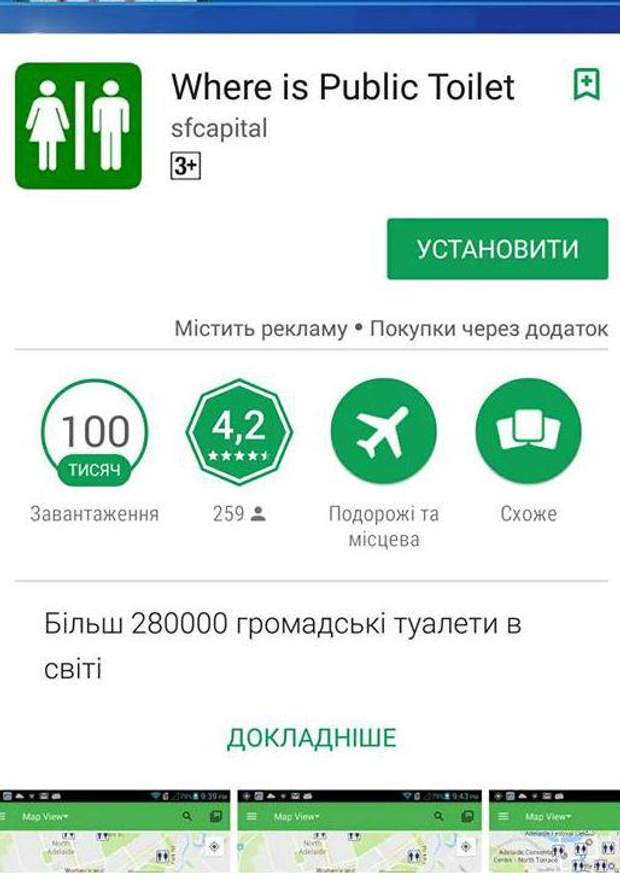Open the third Map View screenshot
Screen dimensions: 620x873
554,830
